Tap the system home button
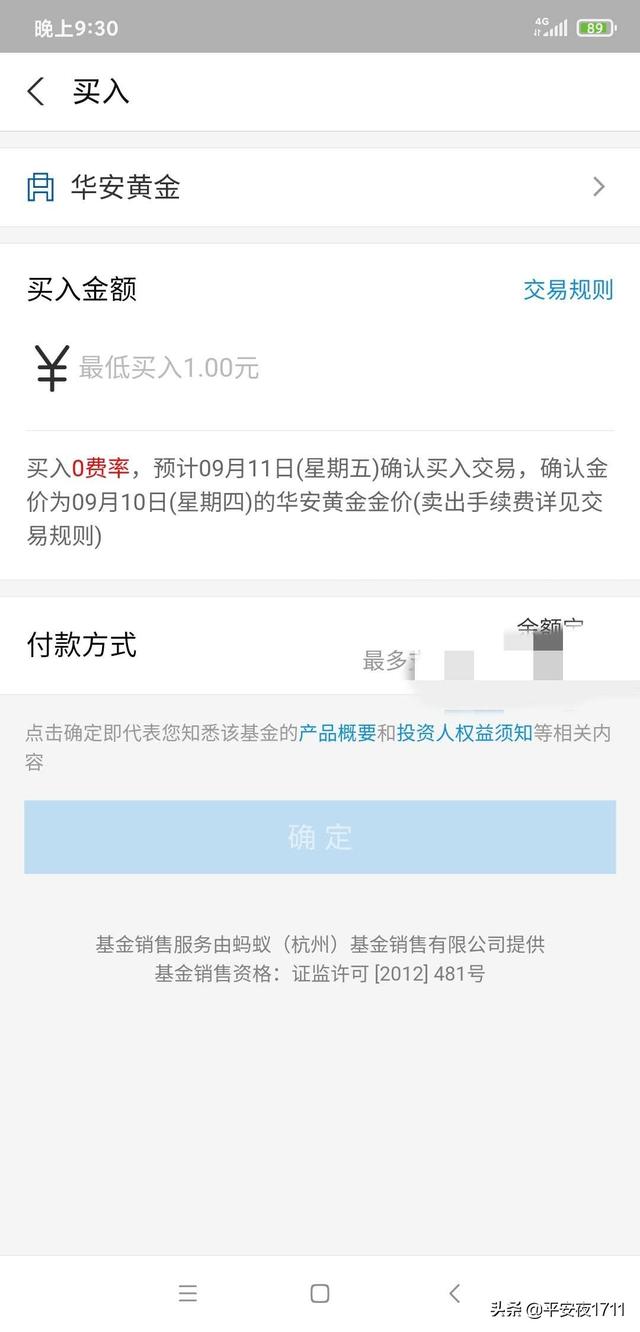The width and height of the screenshot is (640, 1332). (320, 1293)
